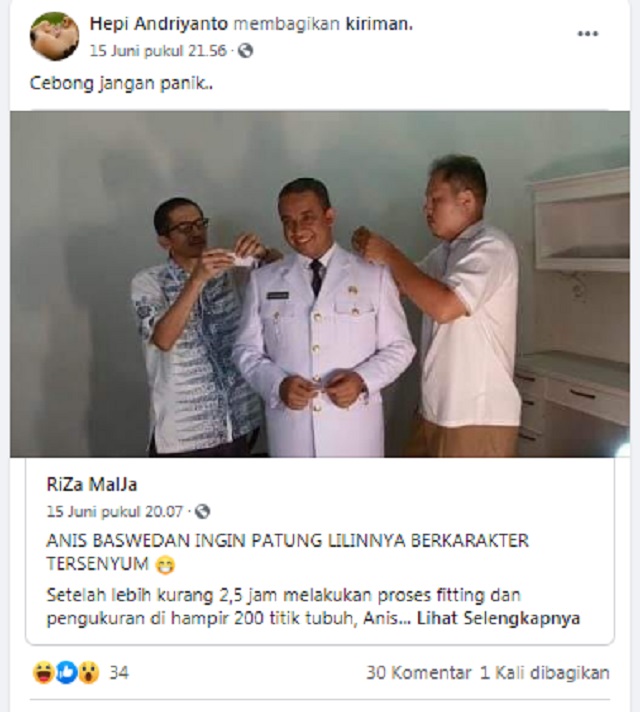
Task: Open the post overflow menu
Action: click(x=587, y=33)
